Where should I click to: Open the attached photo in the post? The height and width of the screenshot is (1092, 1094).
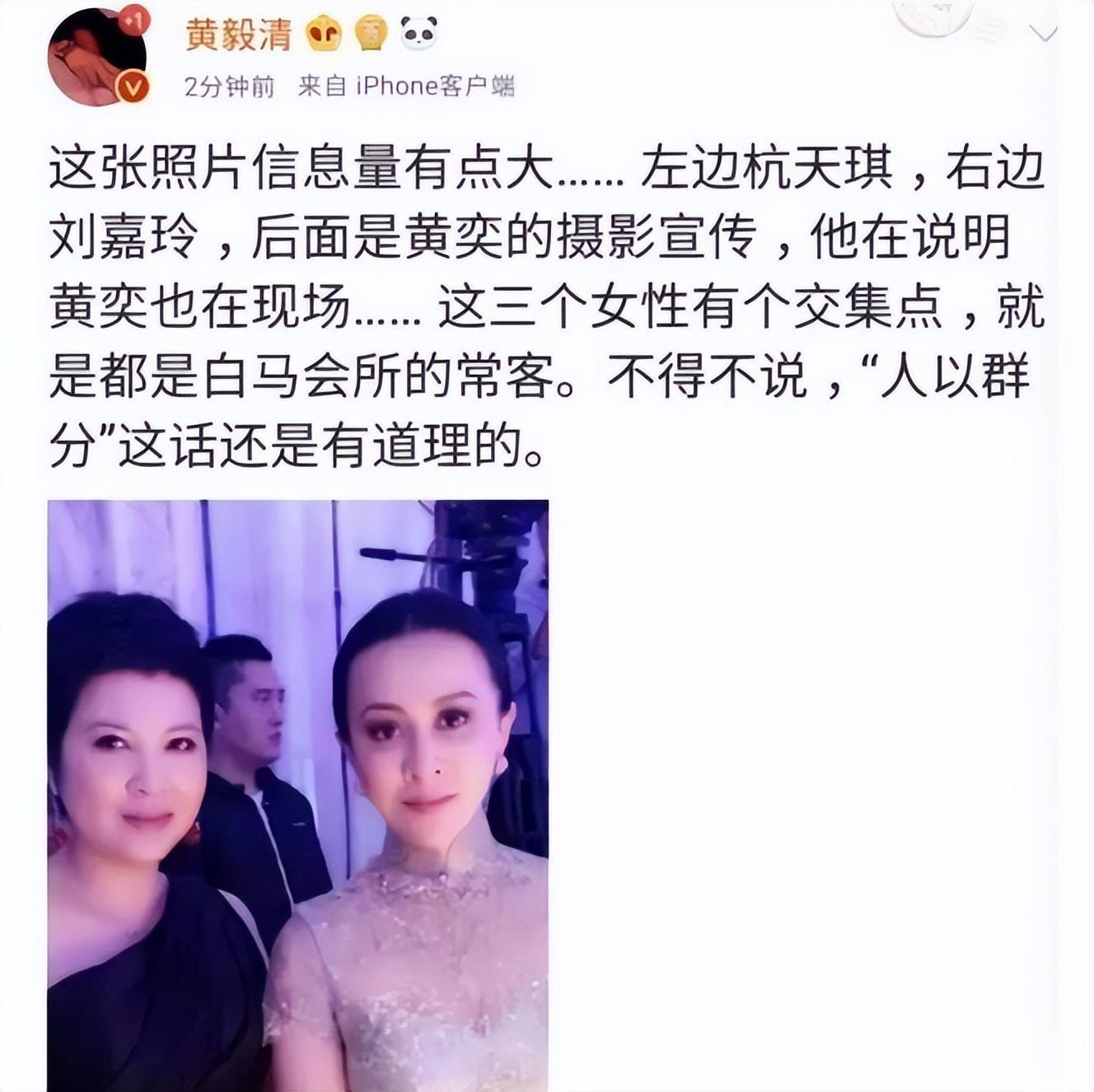click(298, 795)
